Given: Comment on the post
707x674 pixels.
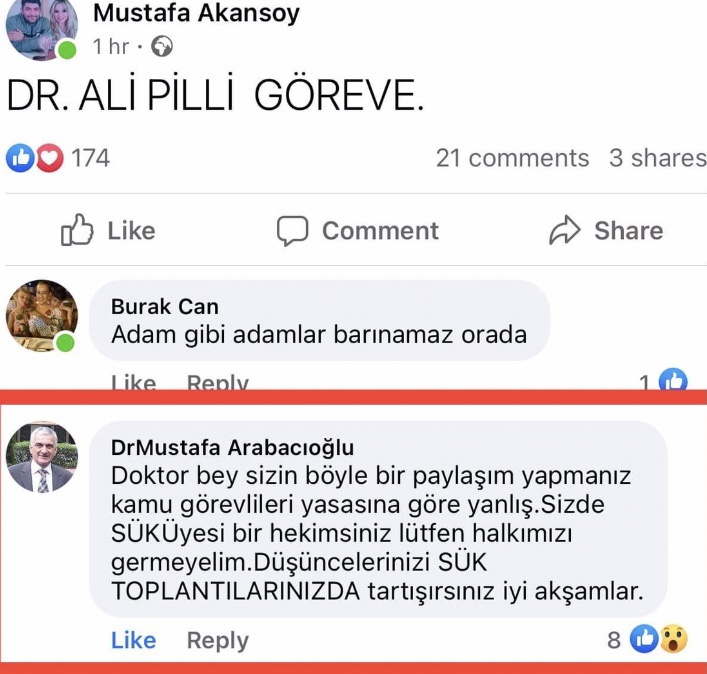Looking at the screenshot, I should point(358,230).
